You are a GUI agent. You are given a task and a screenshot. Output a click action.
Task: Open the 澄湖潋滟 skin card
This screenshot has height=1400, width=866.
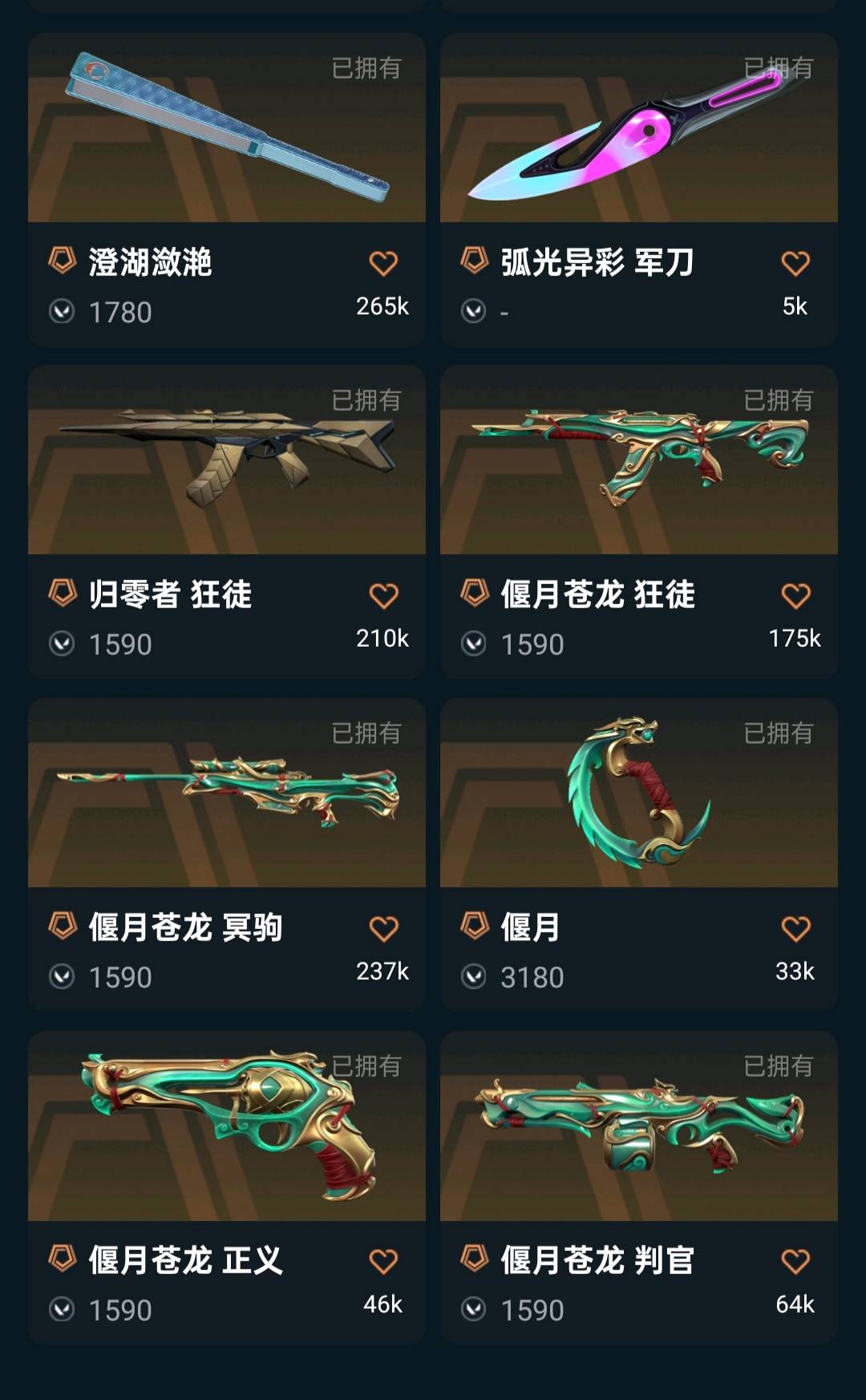pyautogui.click(x=227, y=128)
